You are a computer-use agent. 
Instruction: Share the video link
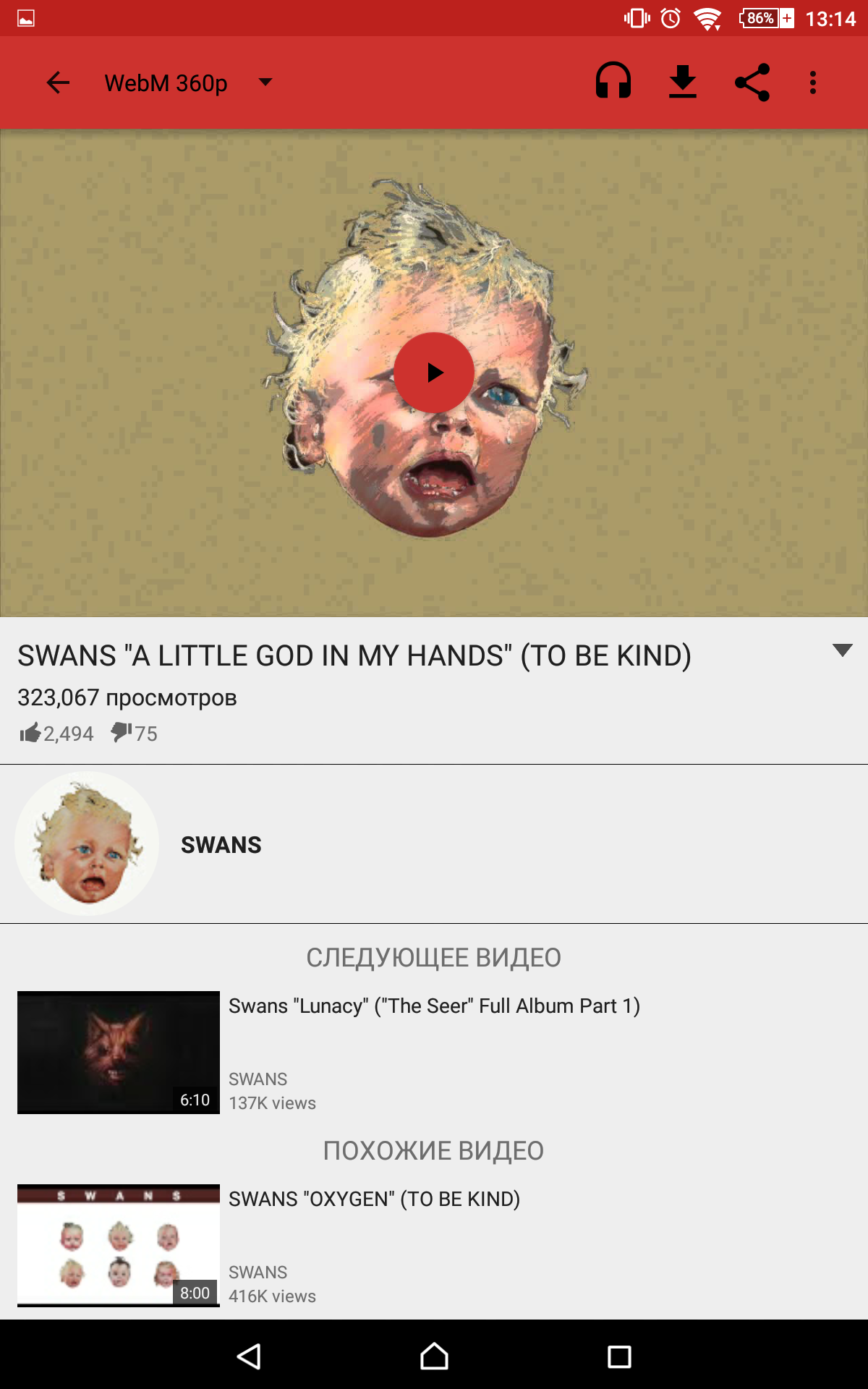click(752, 82)
